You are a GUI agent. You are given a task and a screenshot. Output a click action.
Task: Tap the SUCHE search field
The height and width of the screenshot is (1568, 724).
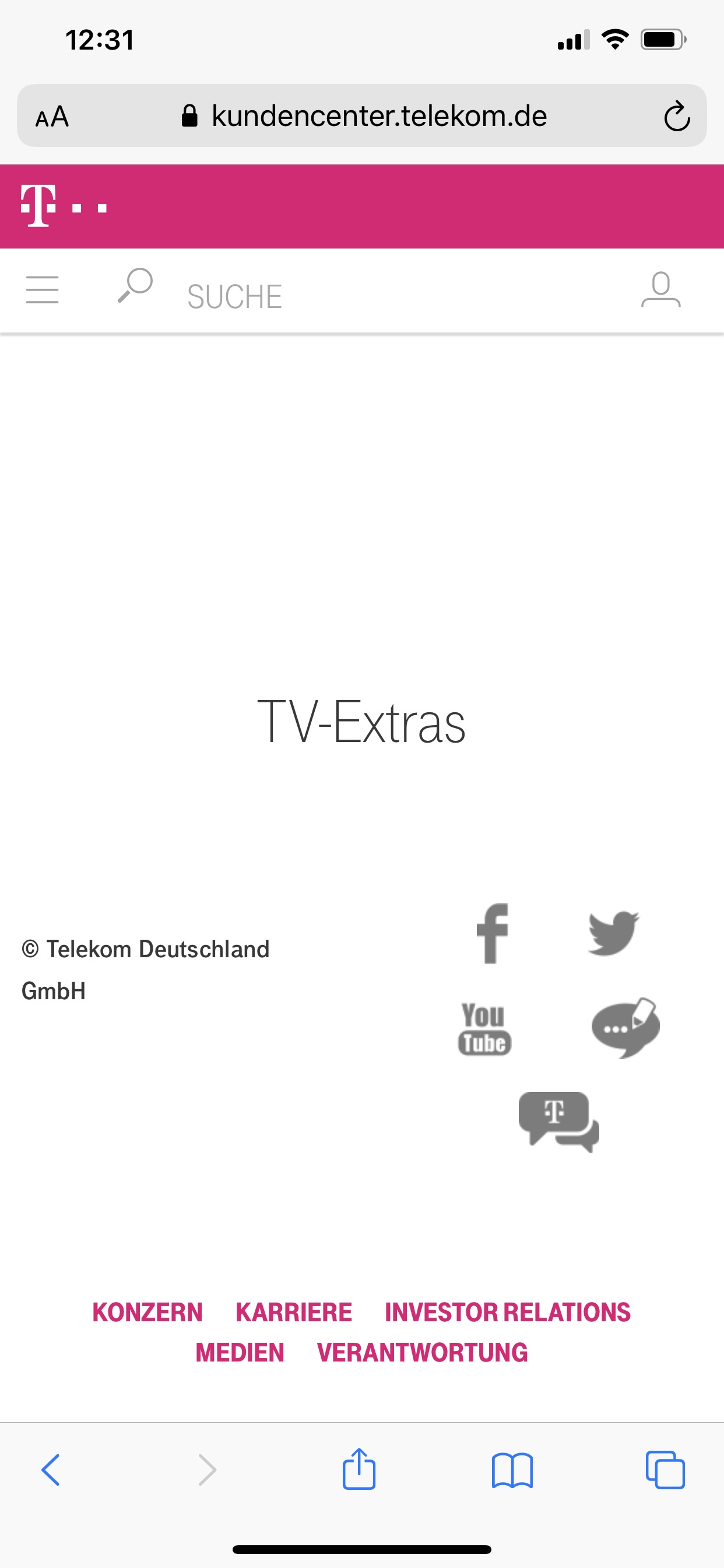tap(234, 296)
